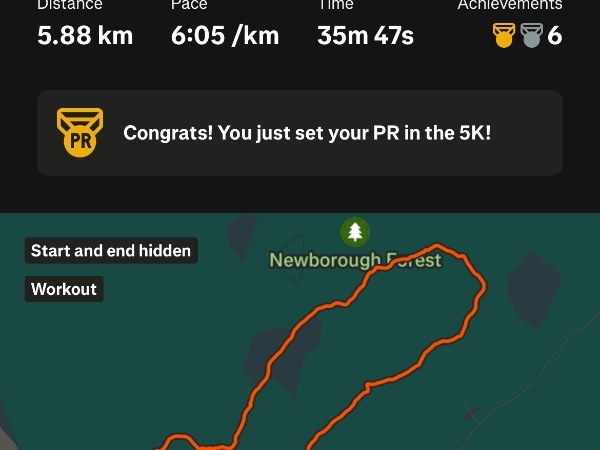The height and width of the screenshot is (450, 600).
Task: Open the 5K PR congrats card
Action: click(300, 133)
